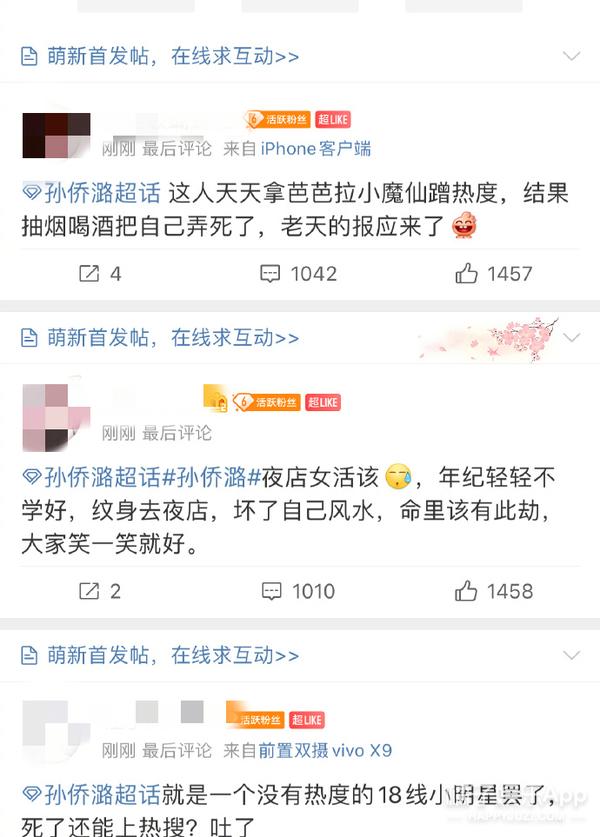
Task: Open the #孙侨潞# hashtag link
Action: pyautogui.click(x=211, y=475)
